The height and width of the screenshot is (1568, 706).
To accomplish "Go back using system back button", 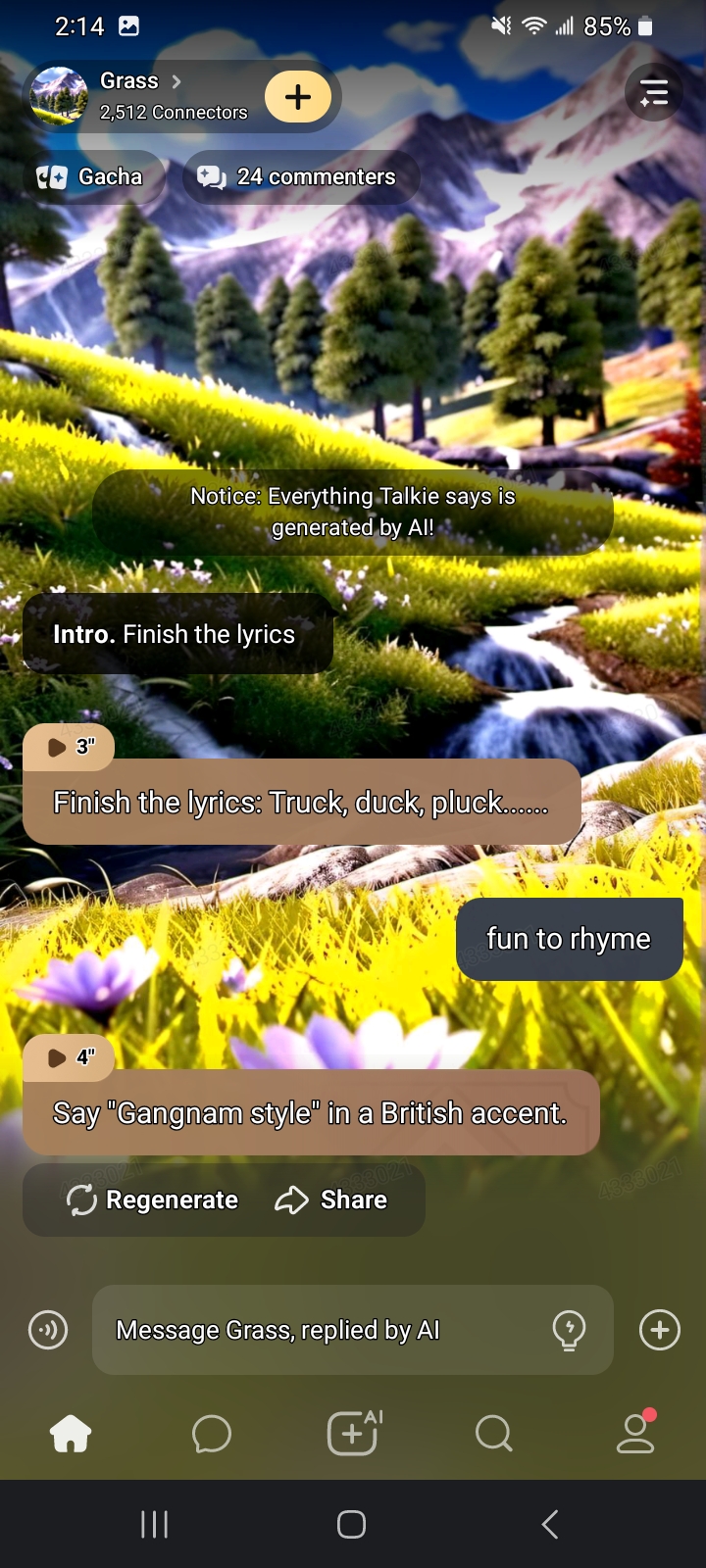I will pyautogui.click(x=550, y=1524).
